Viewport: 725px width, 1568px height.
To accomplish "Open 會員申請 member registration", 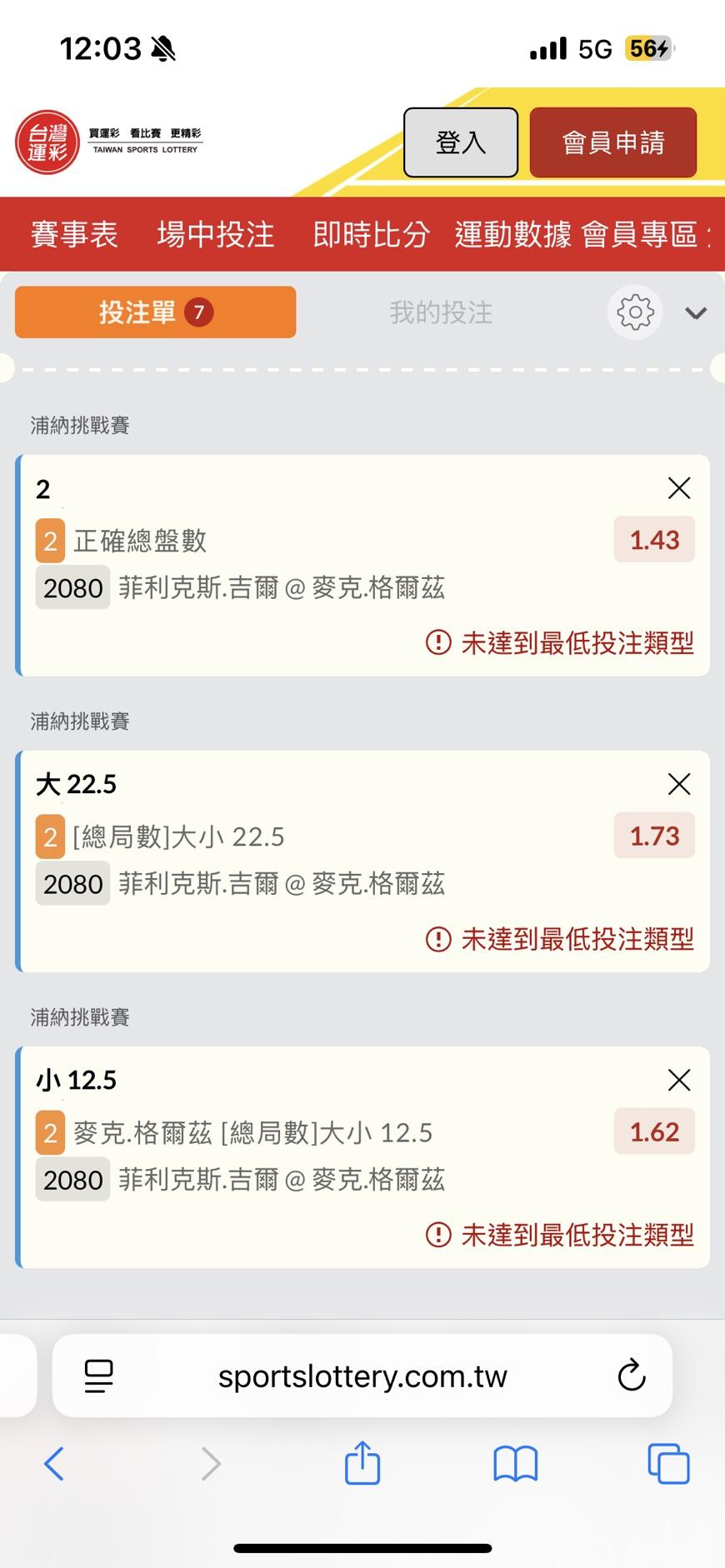I will point(612,142).
